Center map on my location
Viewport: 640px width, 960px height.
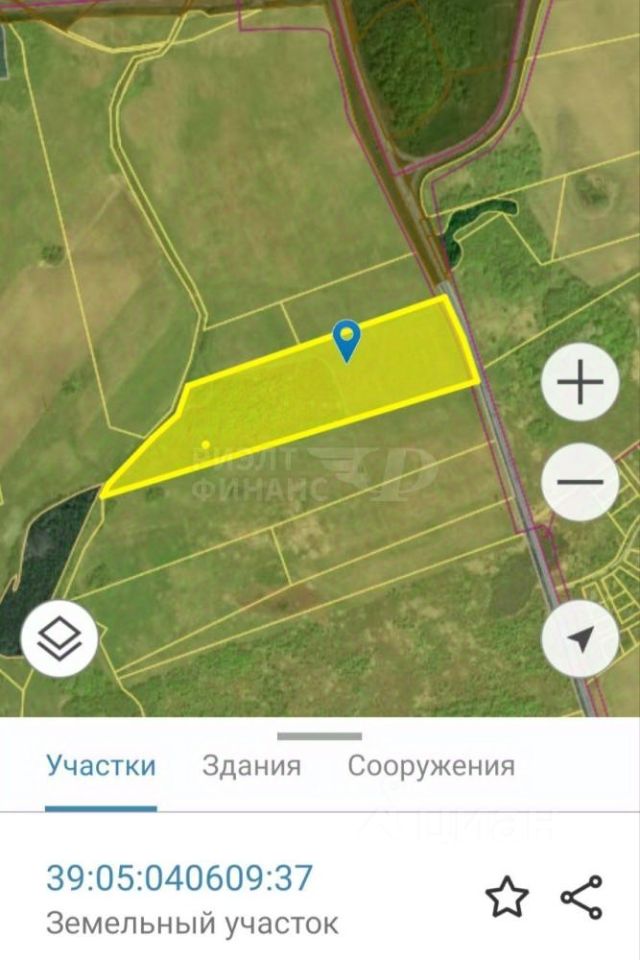[x=580, y=639]
